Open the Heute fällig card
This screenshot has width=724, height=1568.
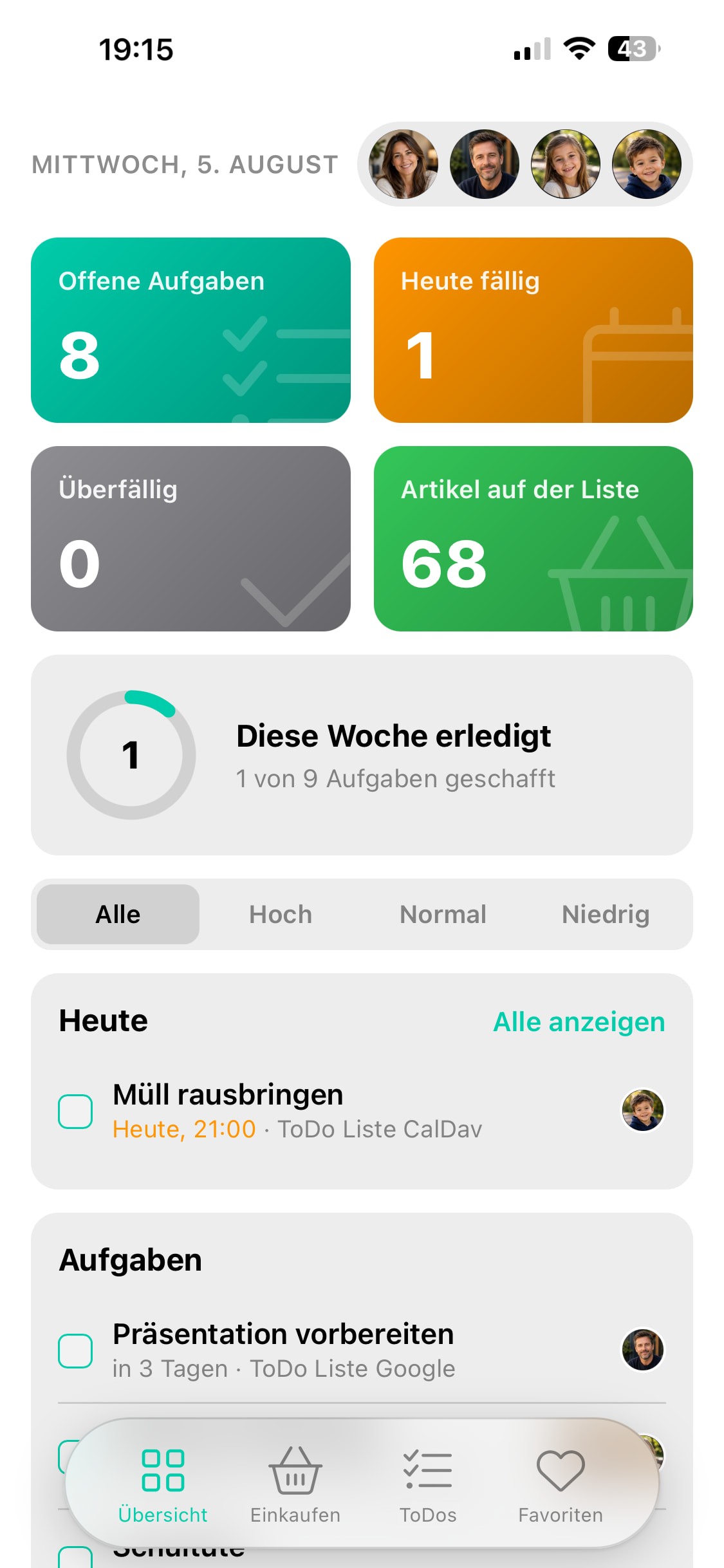(534, 330)
